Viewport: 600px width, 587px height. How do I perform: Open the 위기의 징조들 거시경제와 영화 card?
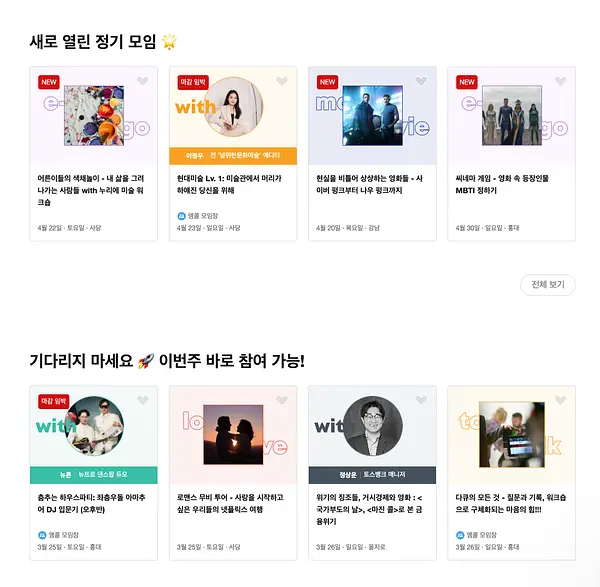coord(372,473)
